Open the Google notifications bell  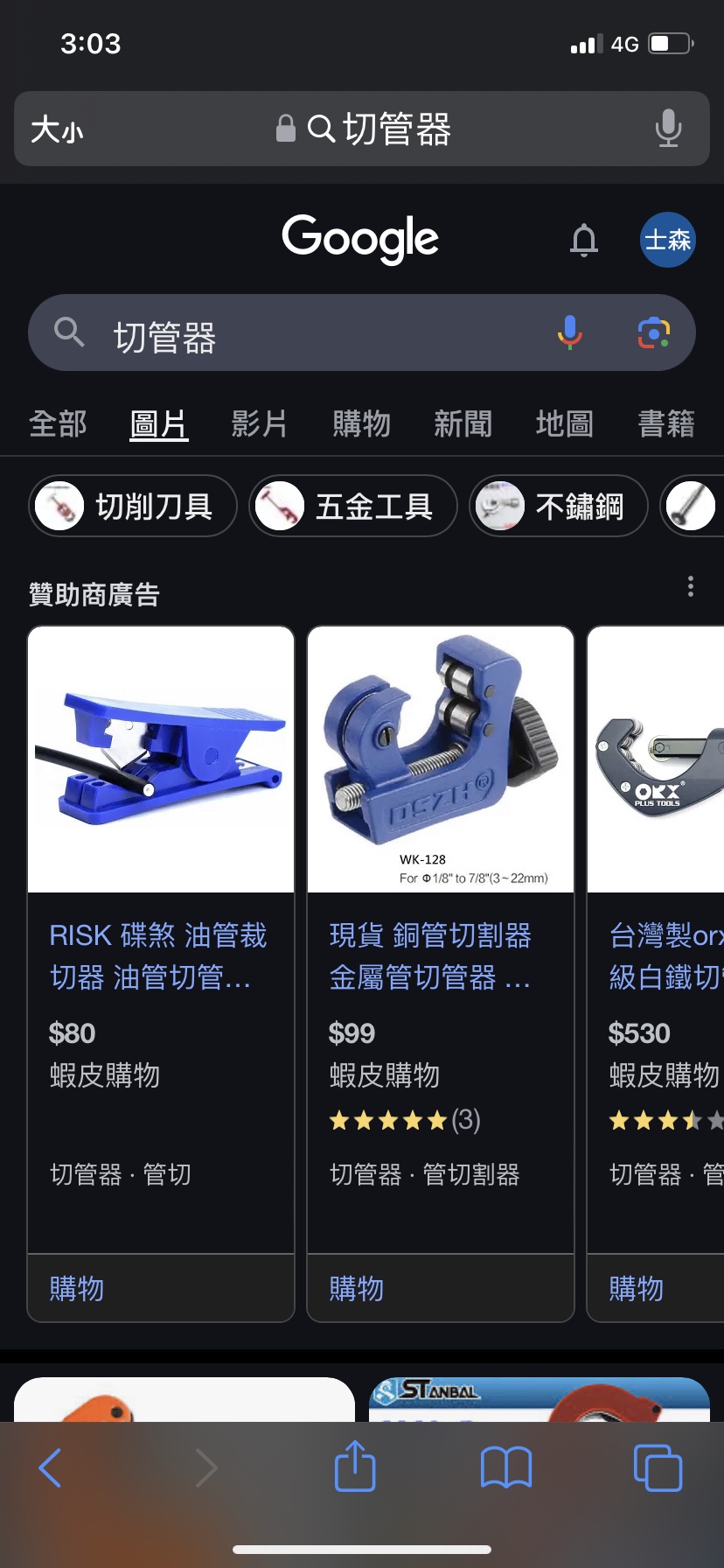coord(584,240)
